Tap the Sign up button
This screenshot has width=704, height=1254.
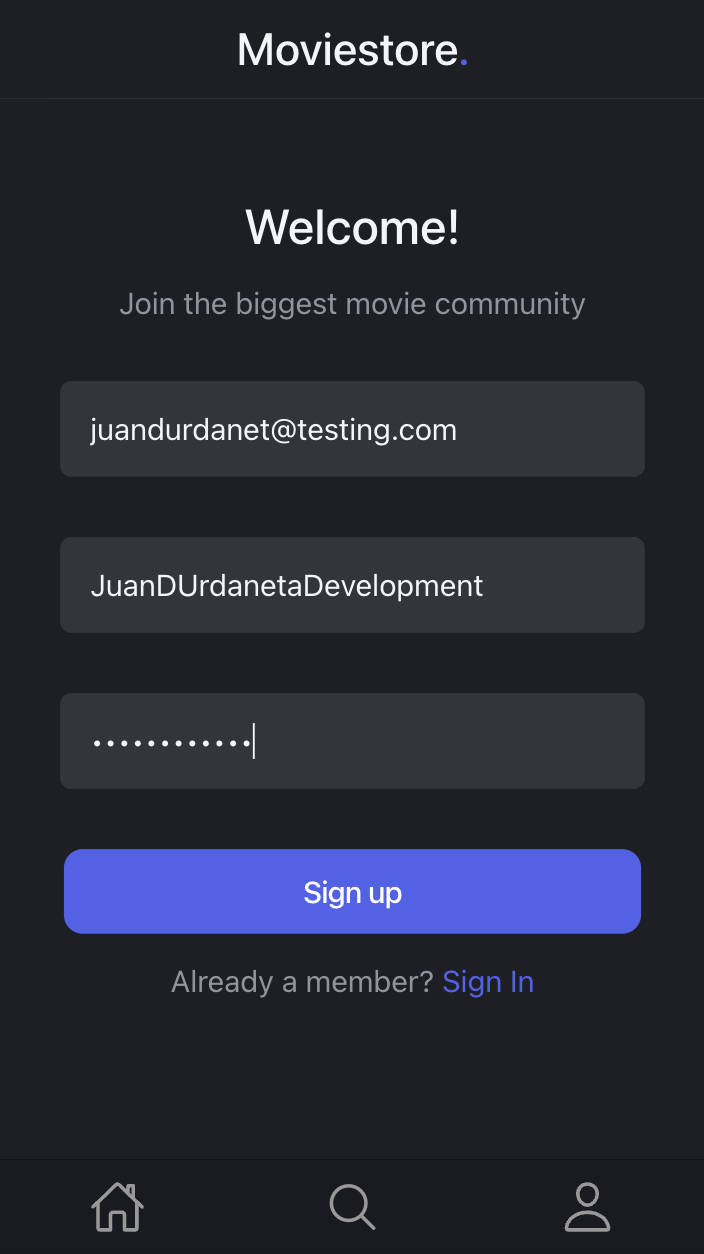(x=352, y=892)
